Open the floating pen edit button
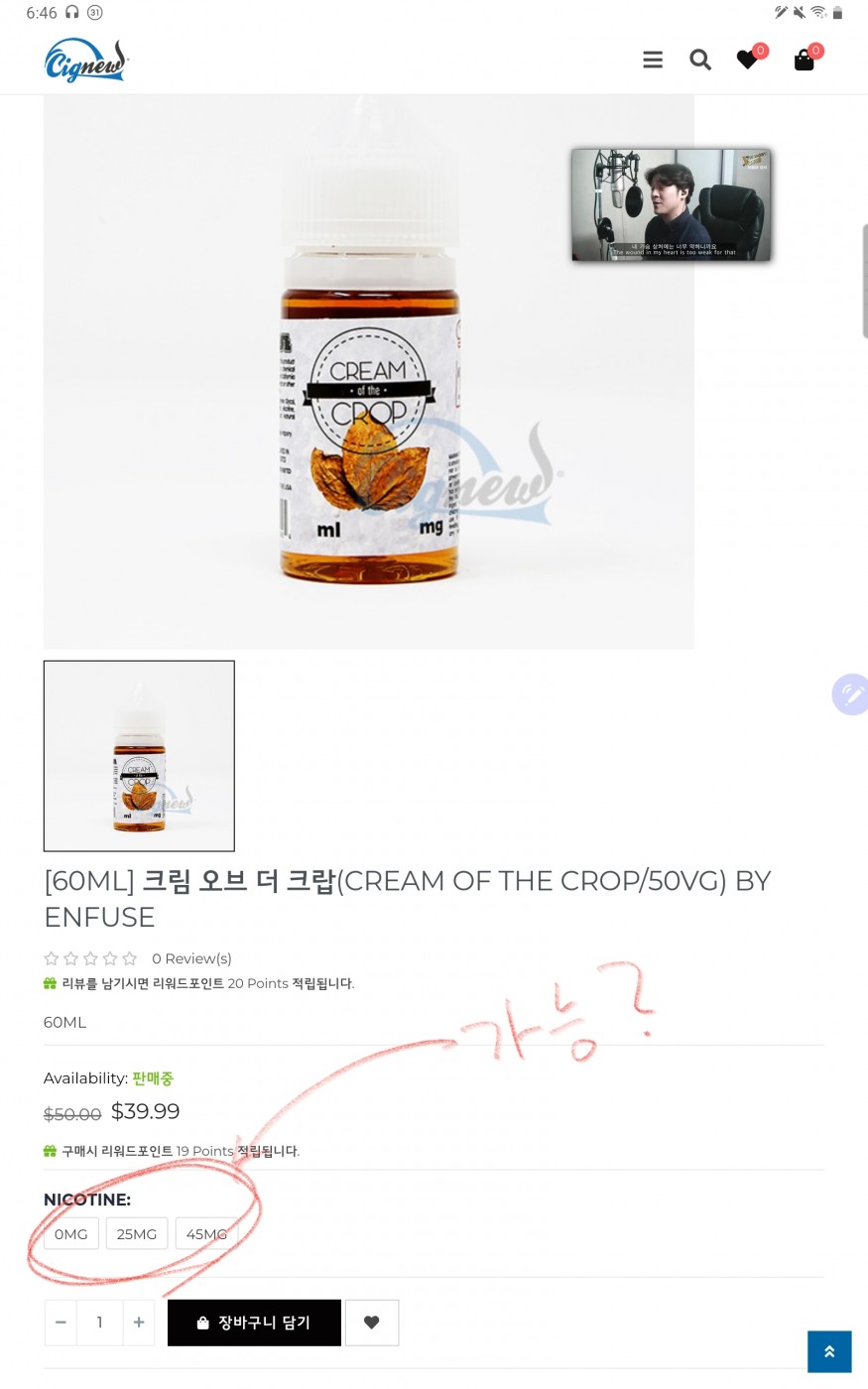 850,694
